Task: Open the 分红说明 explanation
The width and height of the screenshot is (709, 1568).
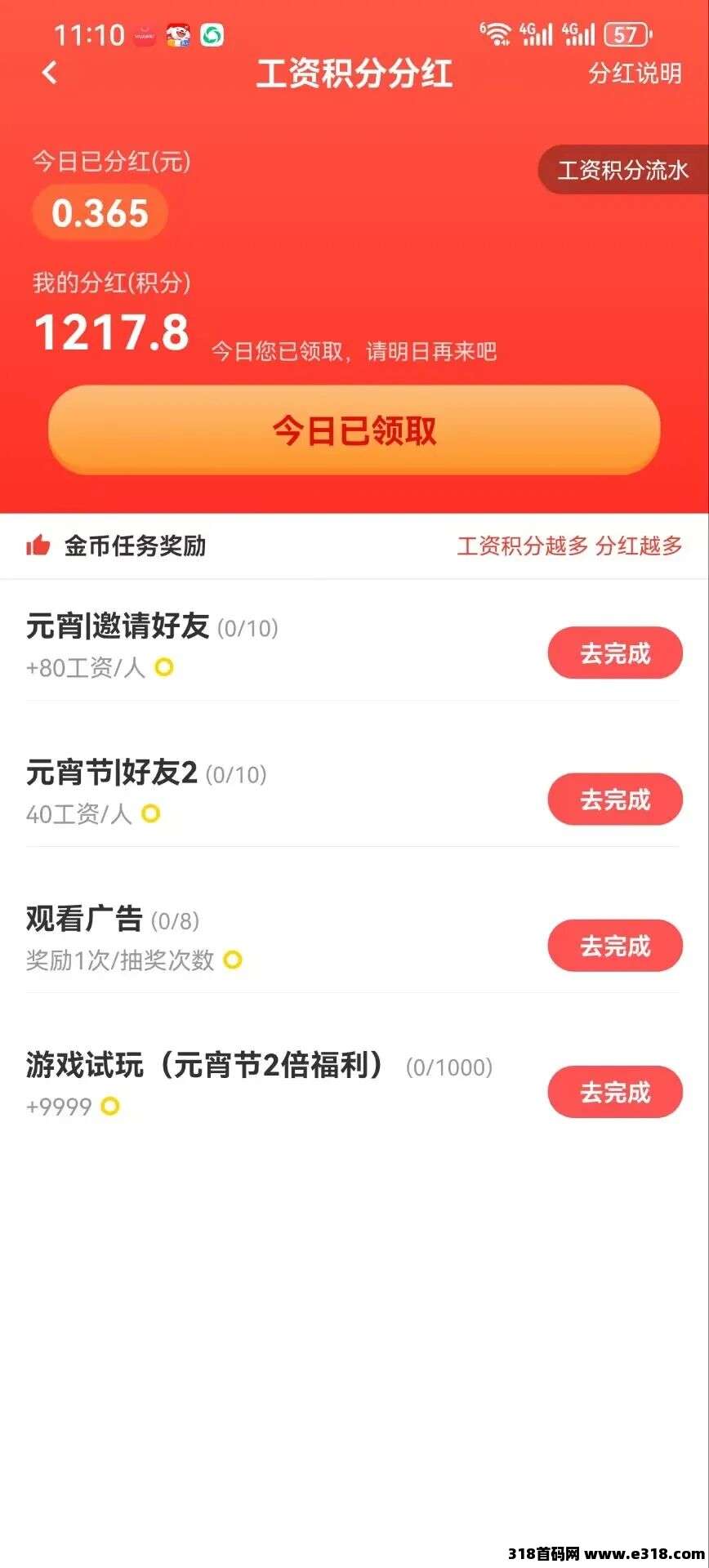Action: [635, 74]
